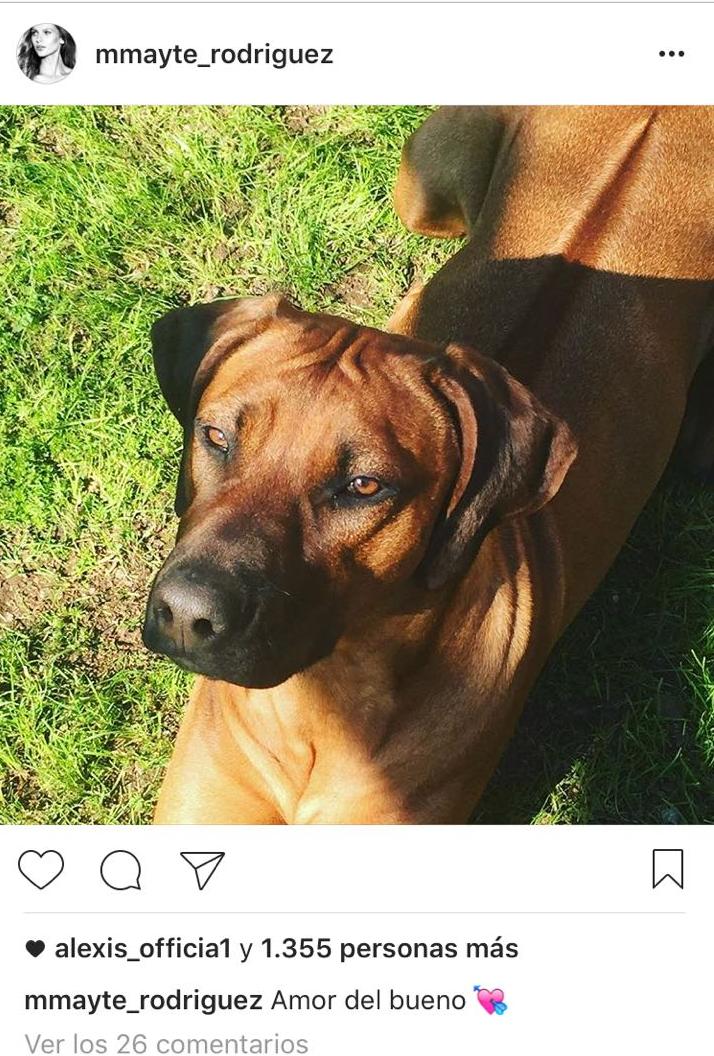Tap Ver los 26 comentarios
This screenshot has height=1056, width=714.
tap(166, 1043)
